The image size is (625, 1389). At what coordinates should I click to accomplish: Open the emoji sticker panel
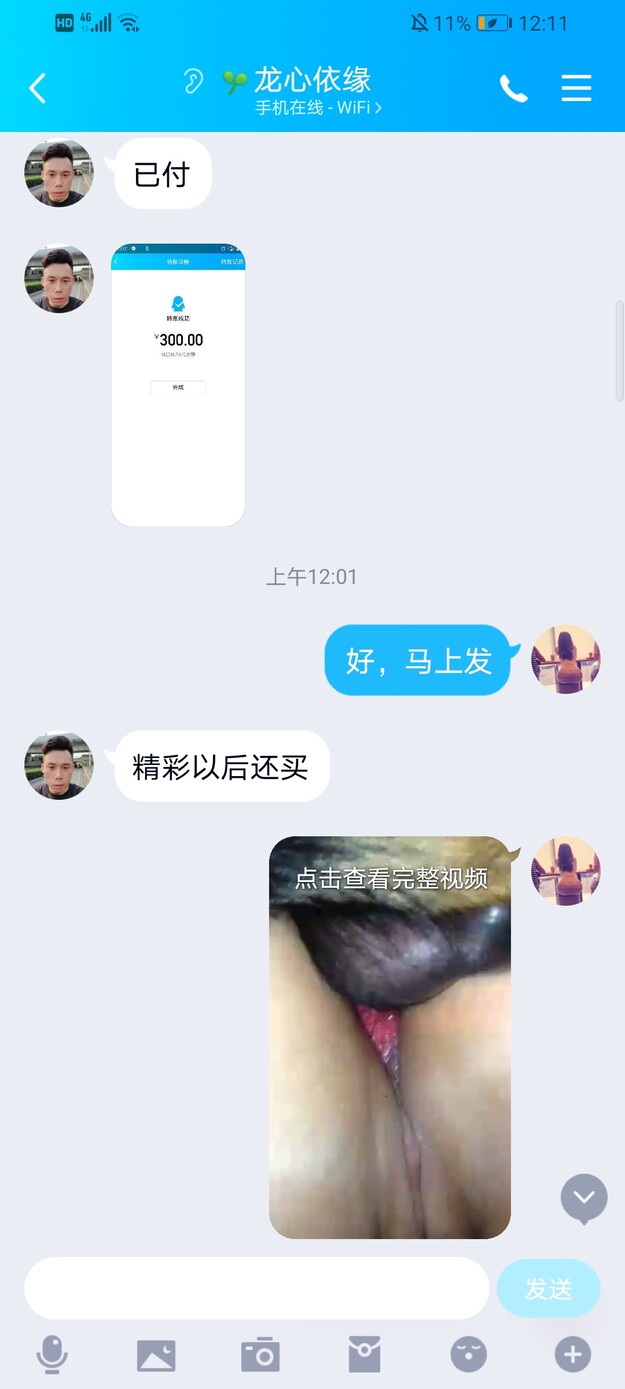click(468, 1355)
